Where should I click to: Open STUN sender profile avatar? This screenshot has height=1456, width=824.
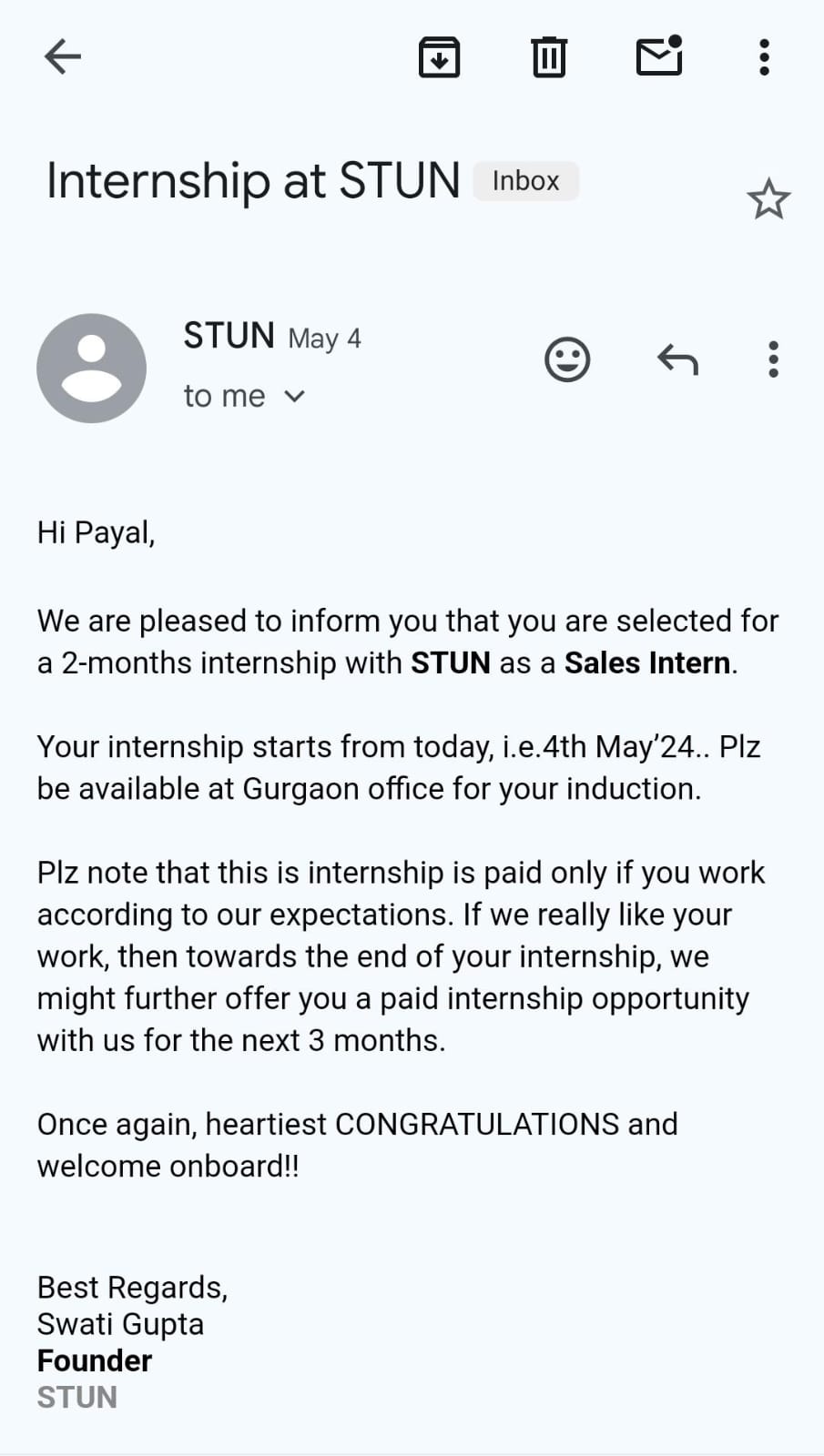coord(91,369)
